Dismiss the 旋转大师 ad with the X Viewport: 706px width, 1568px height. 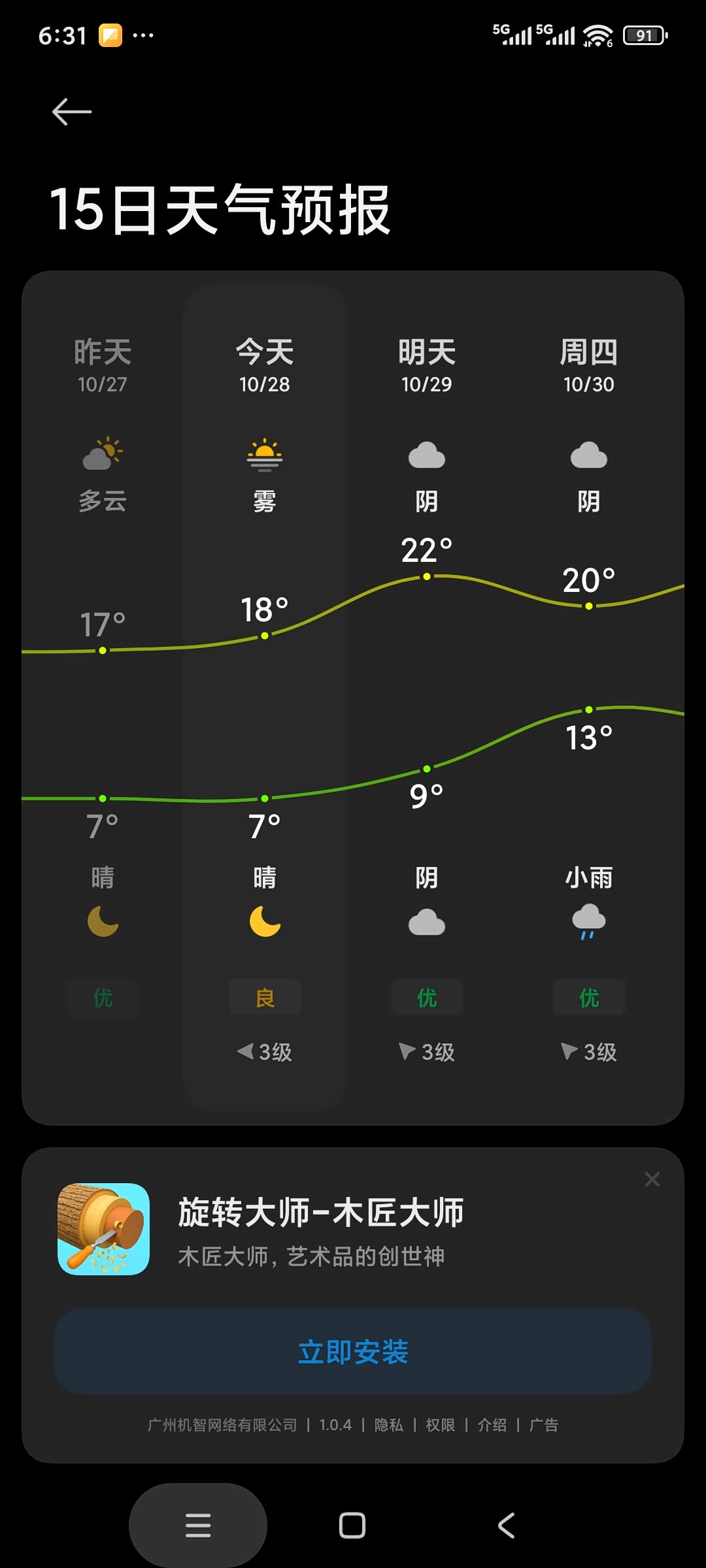tap(652, 1179)
